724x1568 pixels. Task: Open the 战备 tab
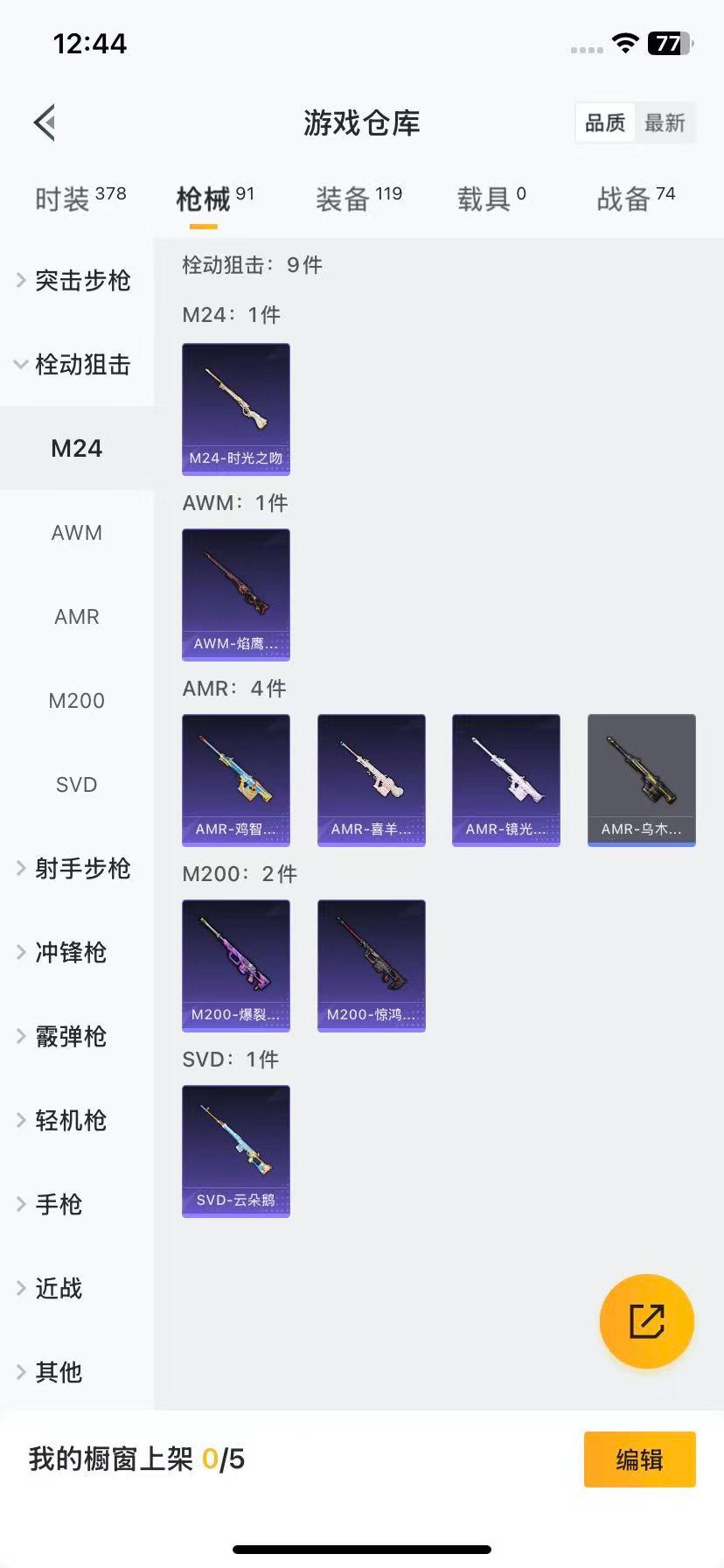635,199
